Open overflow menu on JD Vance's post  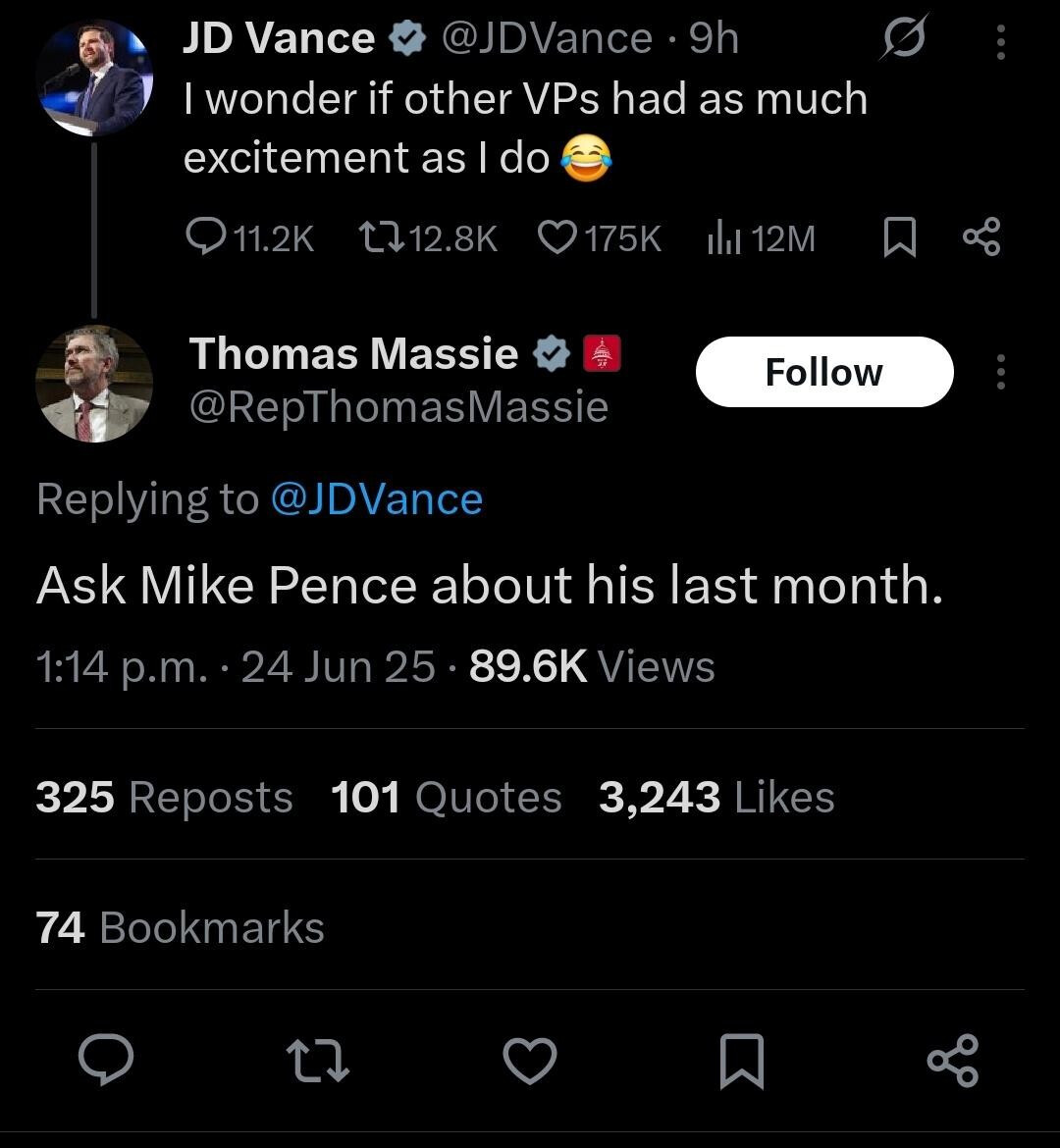coord(1000,41)
